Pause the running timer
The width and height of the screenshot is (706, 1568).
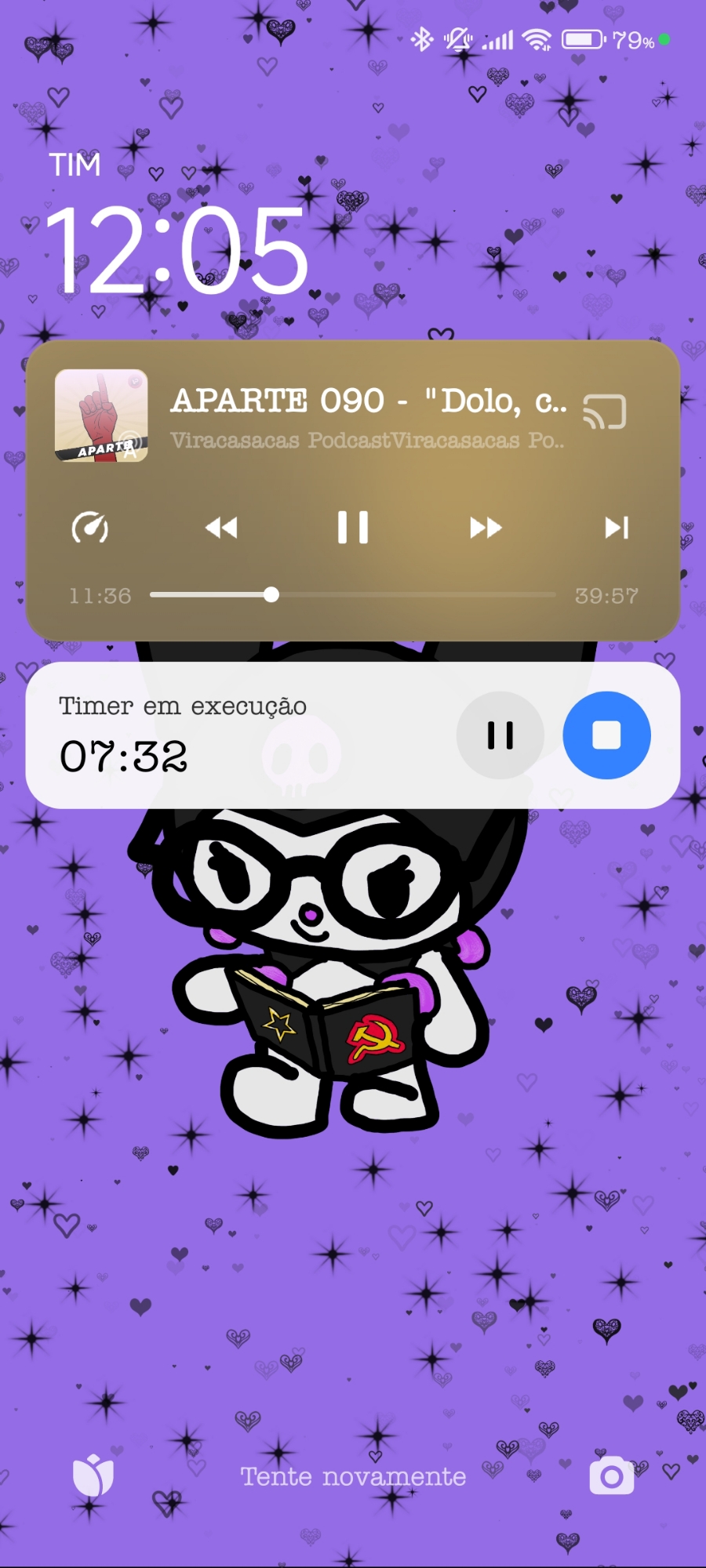500,735
